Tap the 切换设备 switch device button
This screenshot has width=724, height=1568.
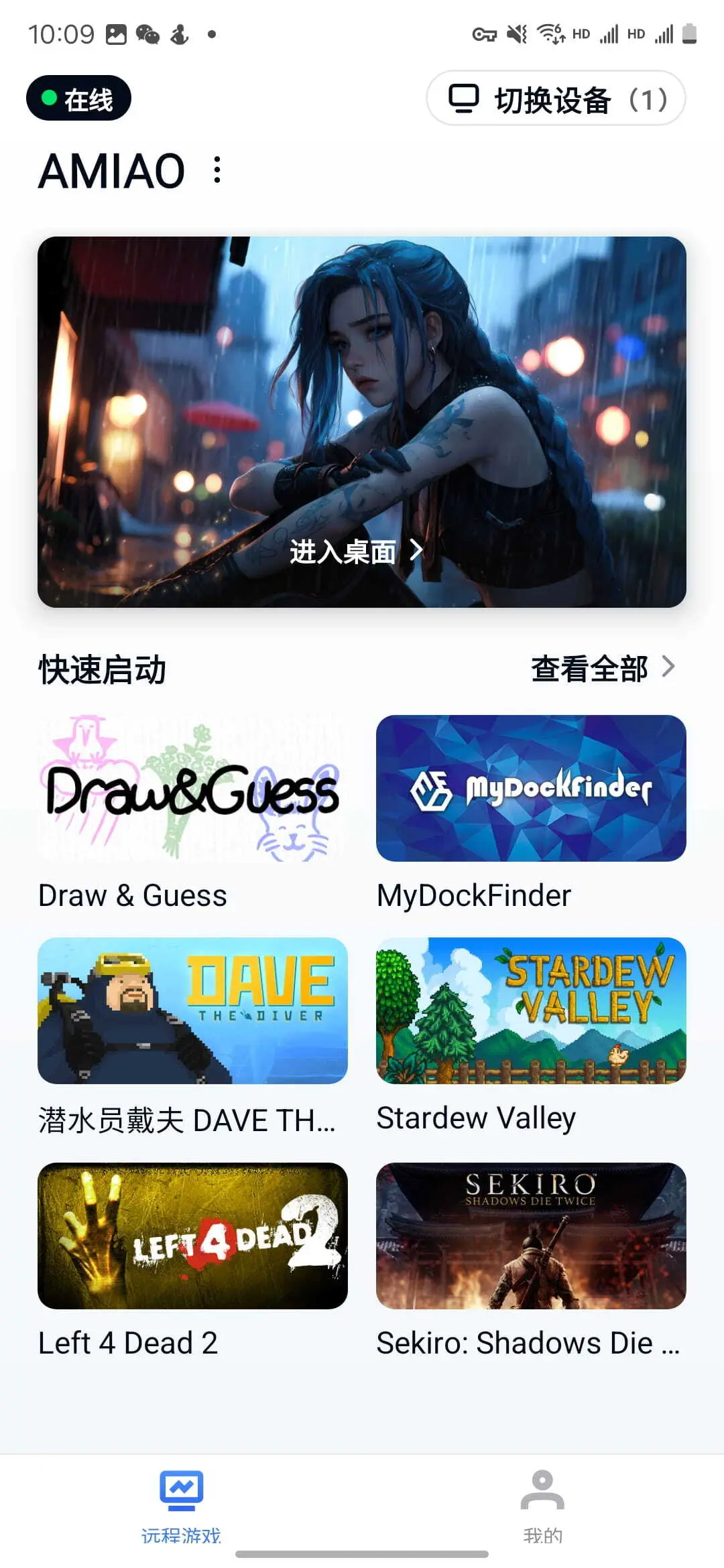click(556, 99)
